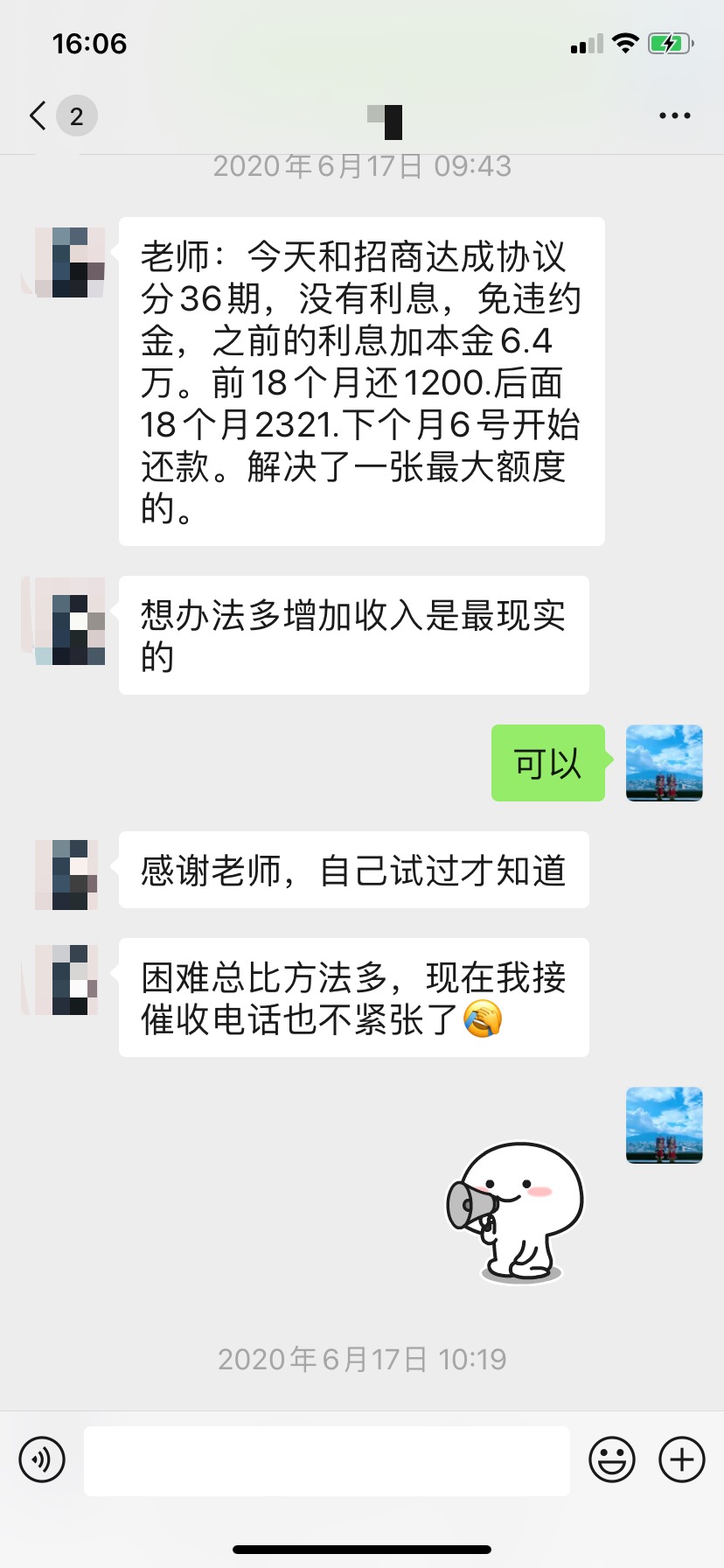Viewport: 724px width, 1568px height.
Task: Switch to voice message input mode
Action: point(41,1459)
